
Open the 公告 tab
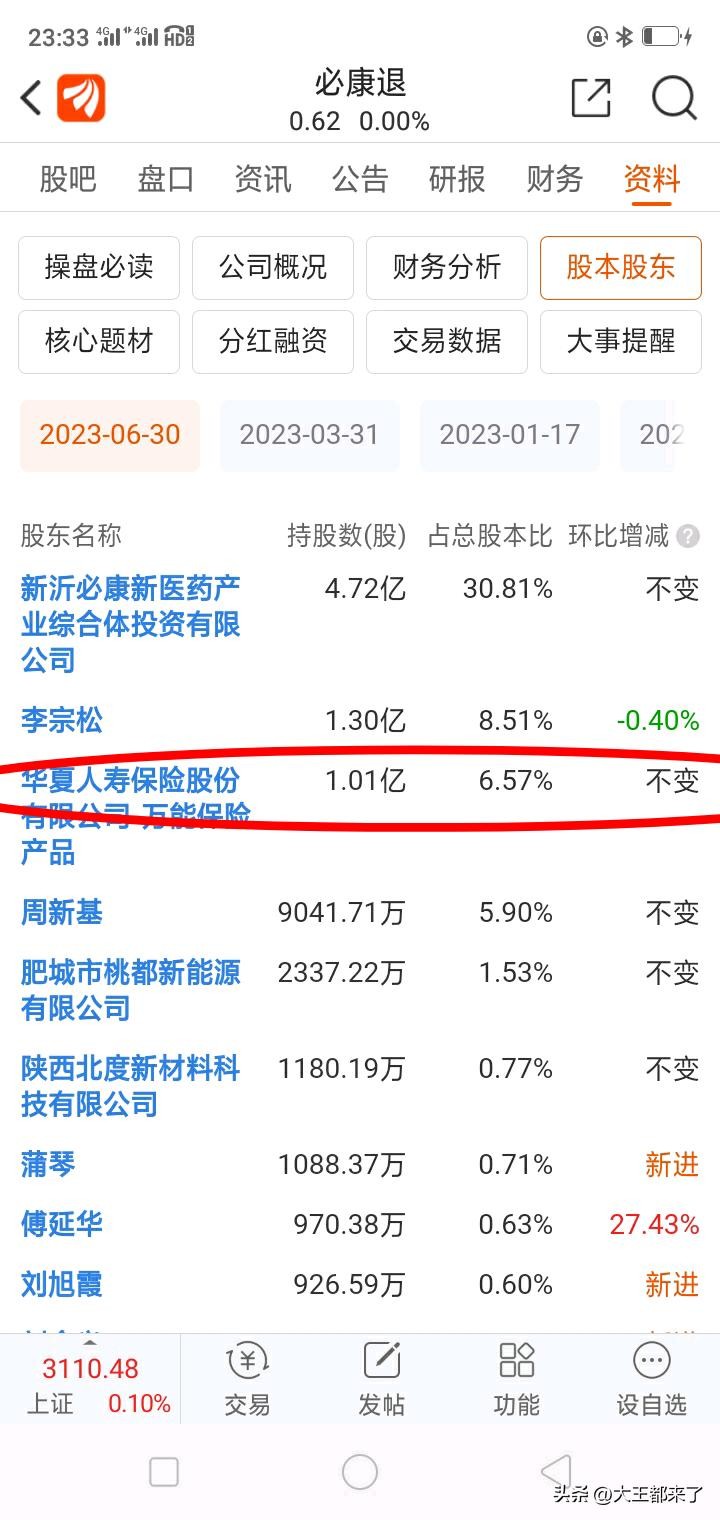pyautogui.click(x=360, y=179)
